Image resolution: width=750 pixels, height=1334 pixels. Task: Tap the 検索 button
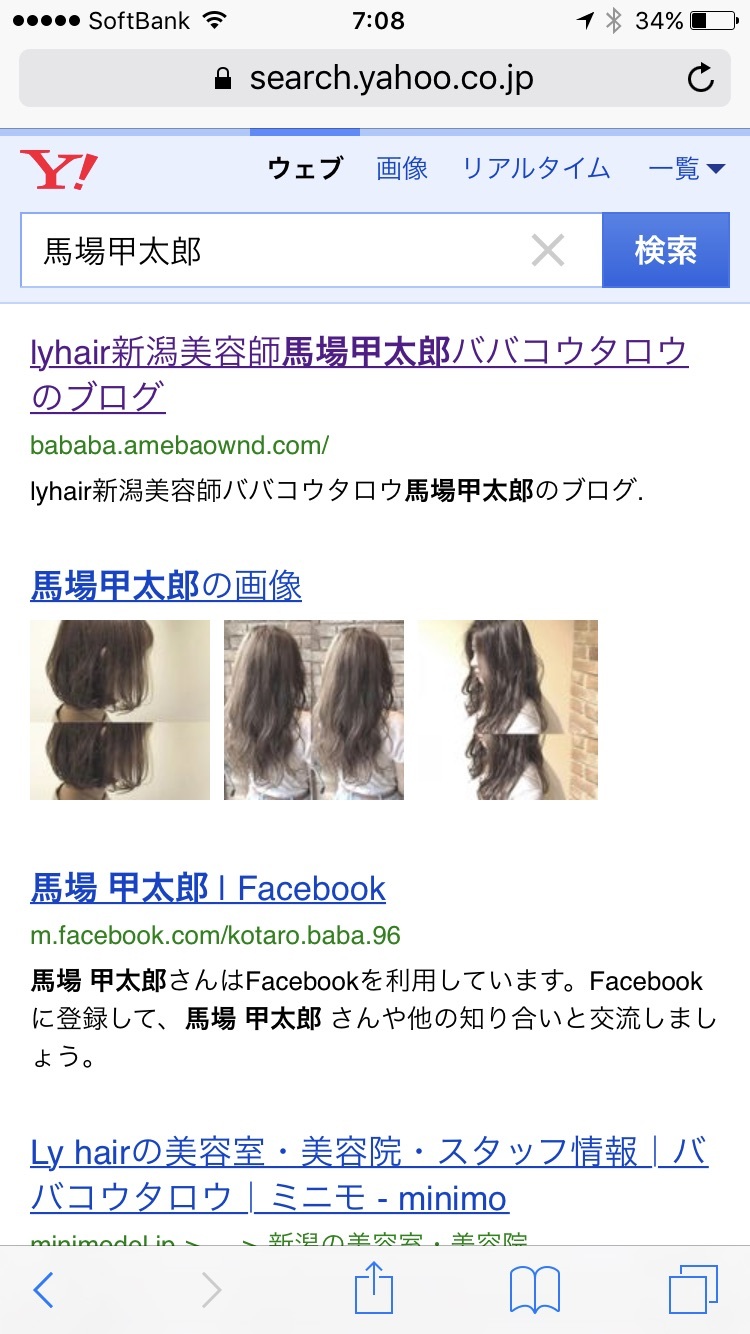point(665,251)
